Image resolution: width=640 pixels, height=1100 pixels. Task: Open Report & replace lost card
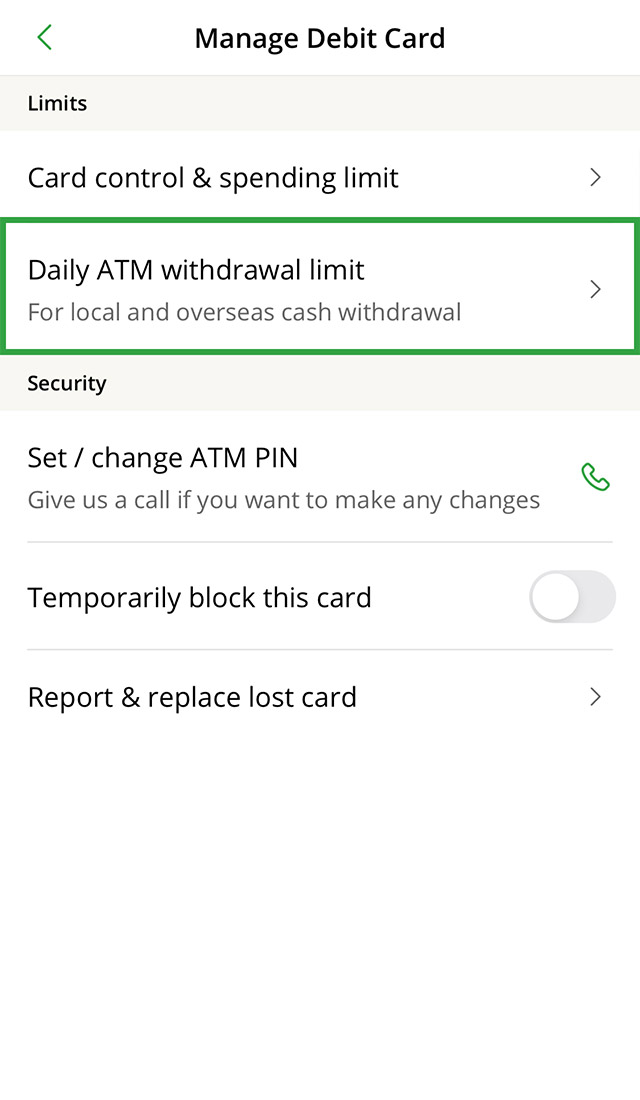[x=318, y=697]
